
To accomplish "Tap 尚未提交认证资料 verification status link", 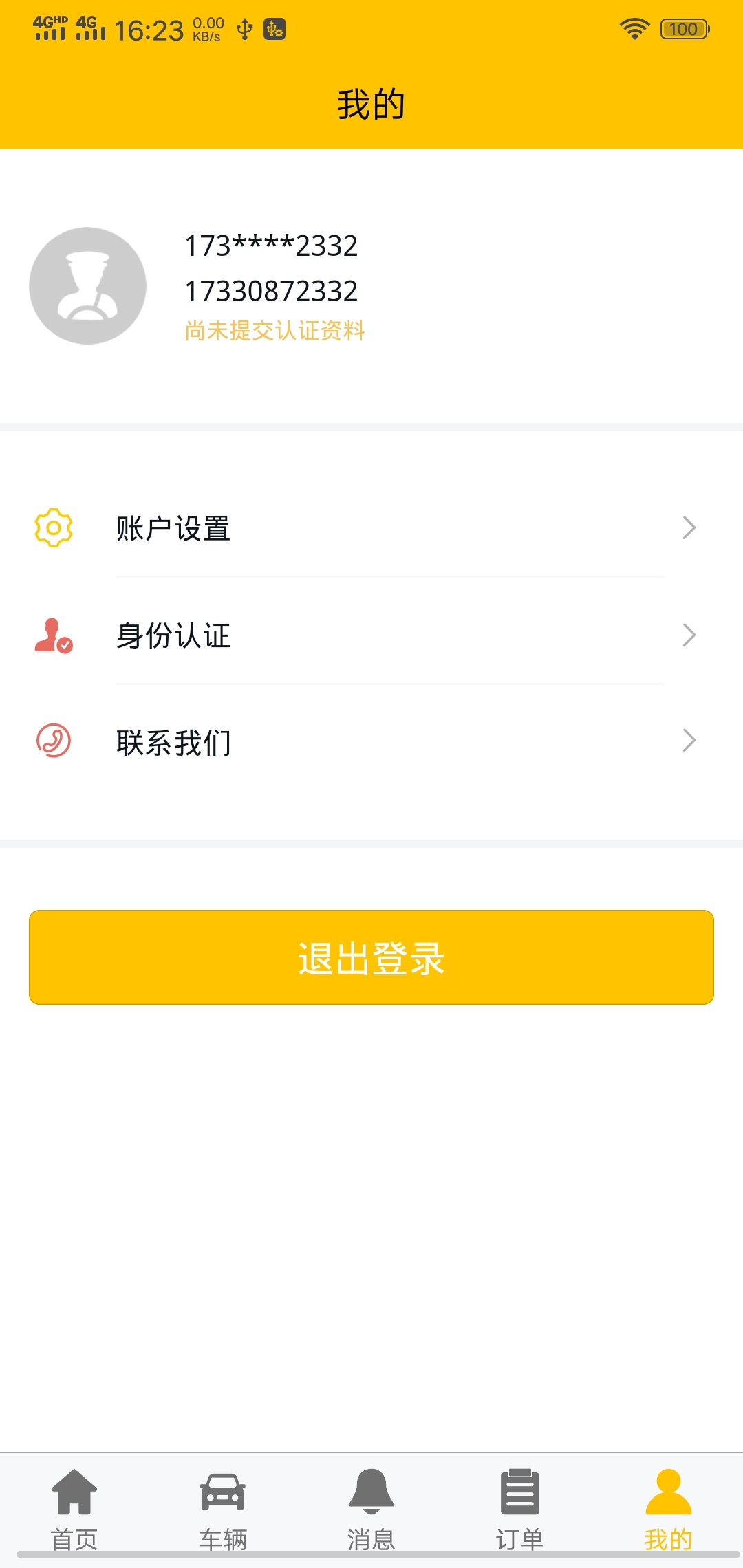I will 274,331.
